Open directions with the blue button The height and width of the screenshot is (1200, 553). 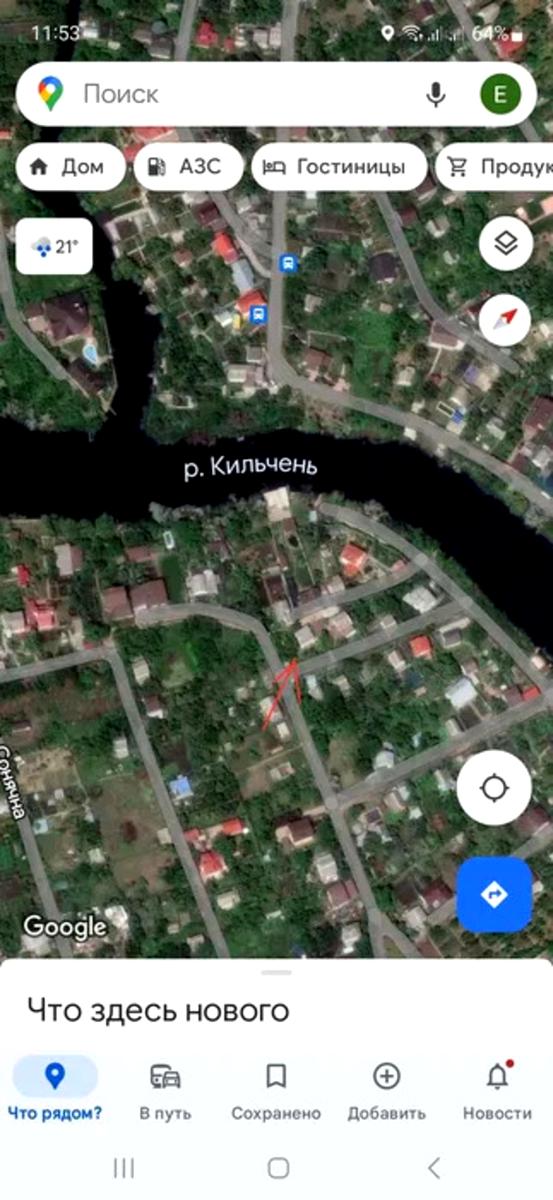[494, 894]
